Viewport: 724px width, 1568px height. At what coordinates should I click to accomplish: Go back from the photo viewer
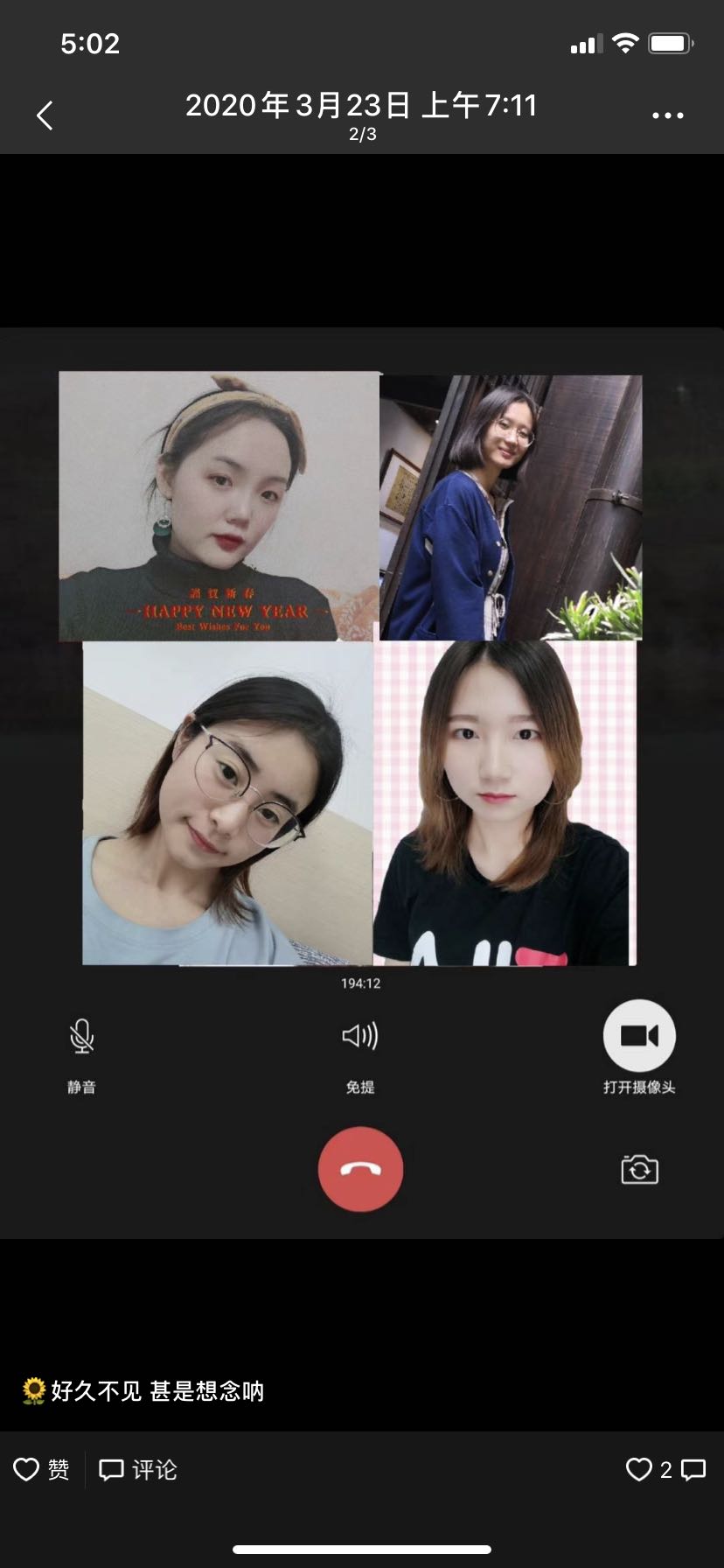(x=45, y=115)
